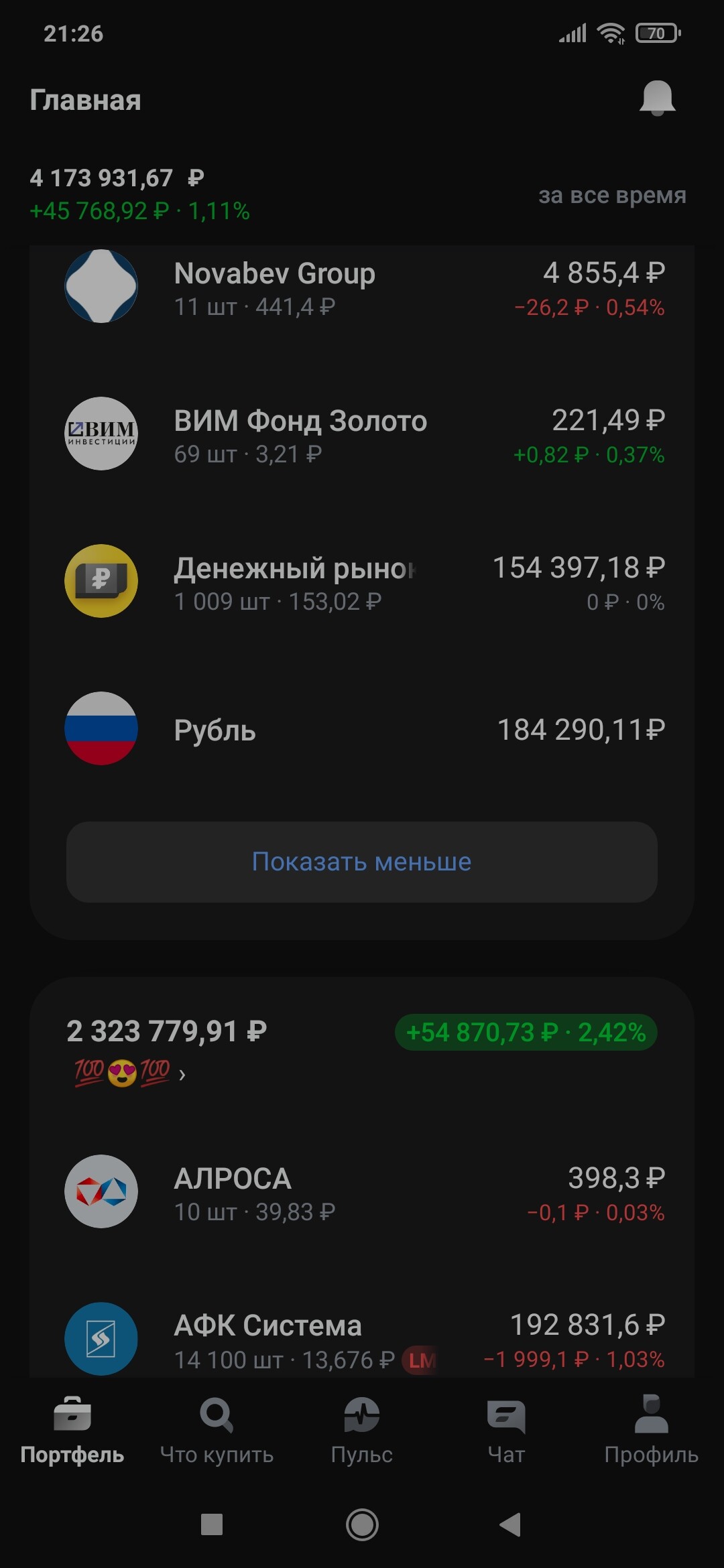724x1568 pixels.
Task: Switch to the Портфель tab
Action: tap(72, 1430)
